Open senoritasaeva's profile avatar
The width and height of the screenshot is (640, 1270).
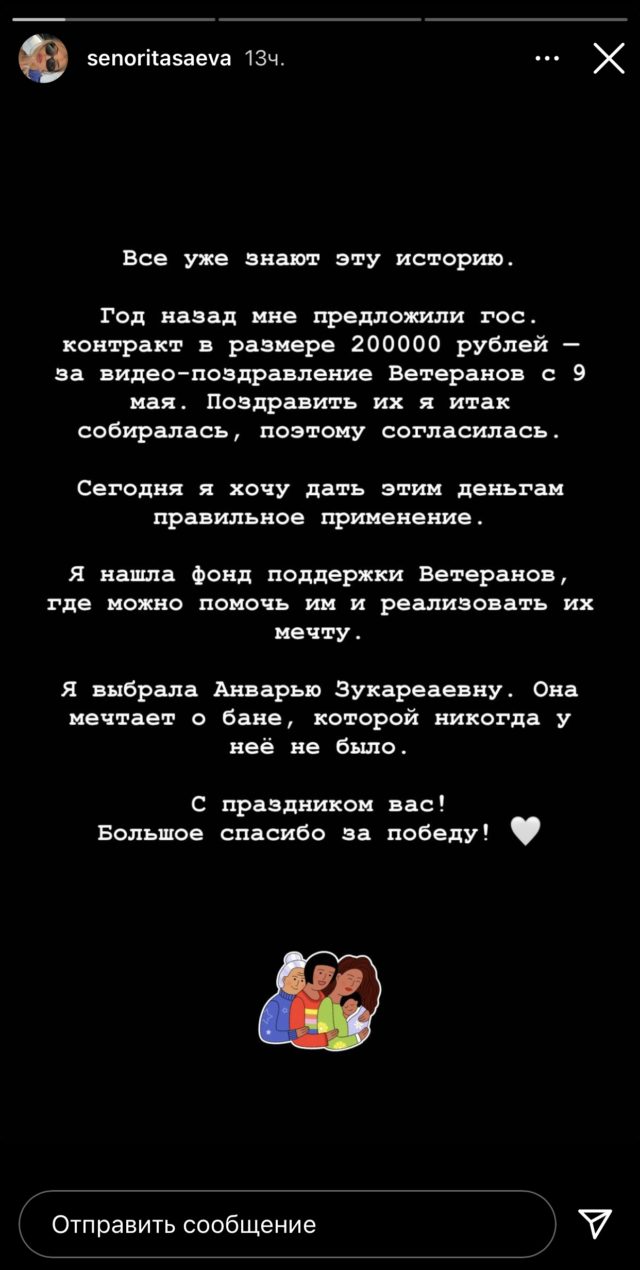tap(43, 59)
